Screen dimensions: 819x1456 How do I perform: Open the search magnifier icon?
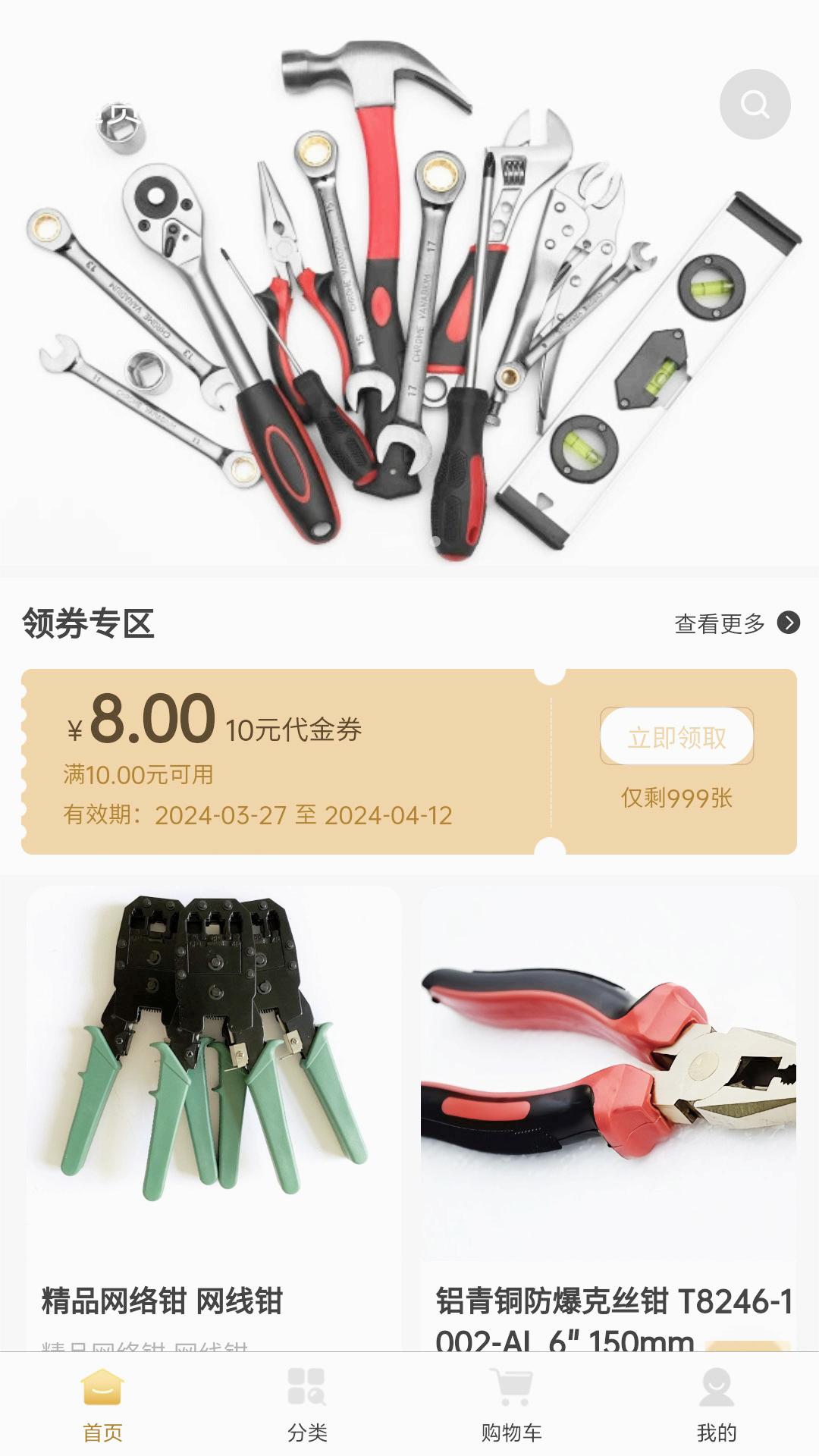click(755, 104)
